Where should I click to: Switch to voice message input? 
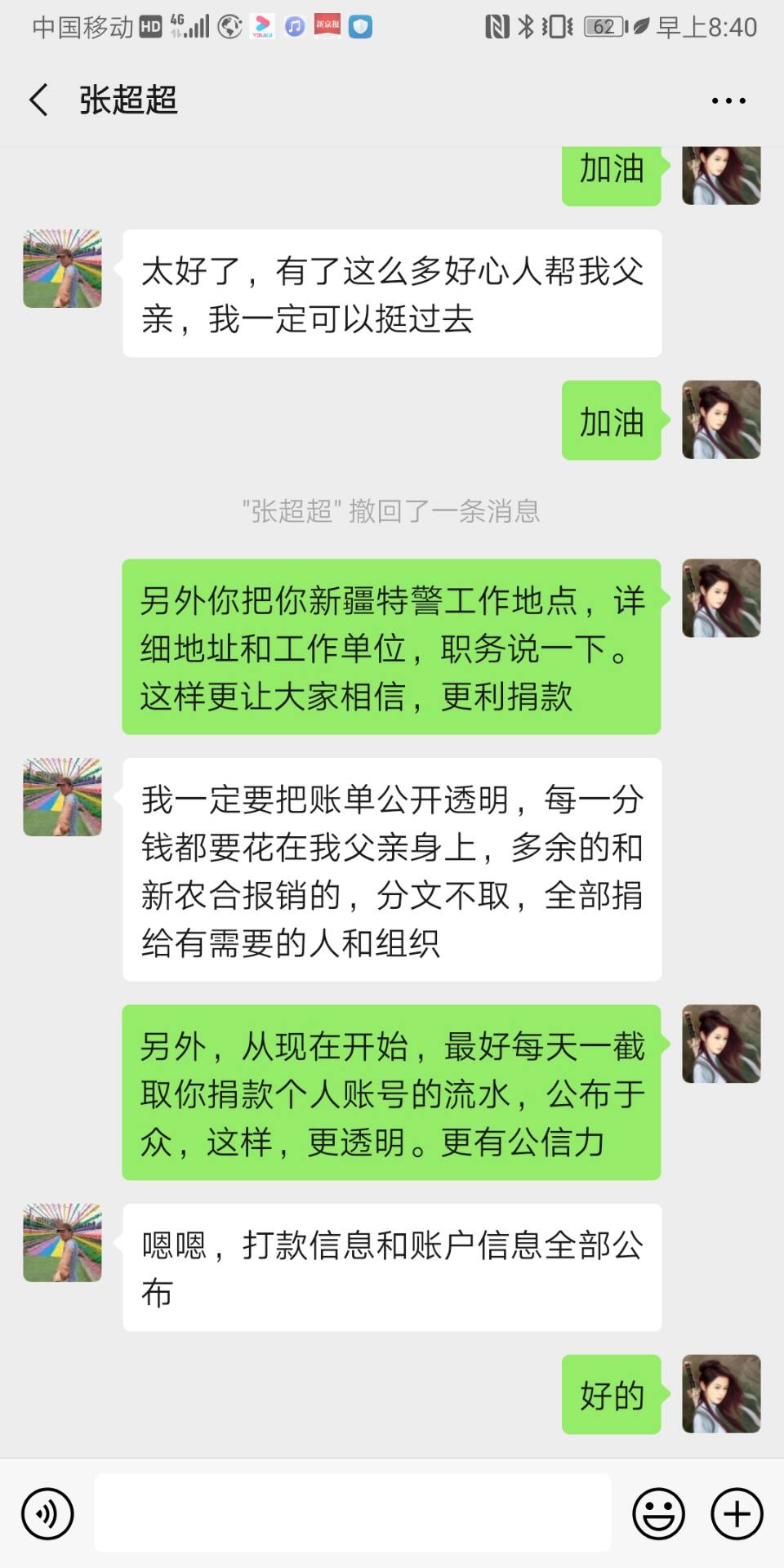[47, 1513]
